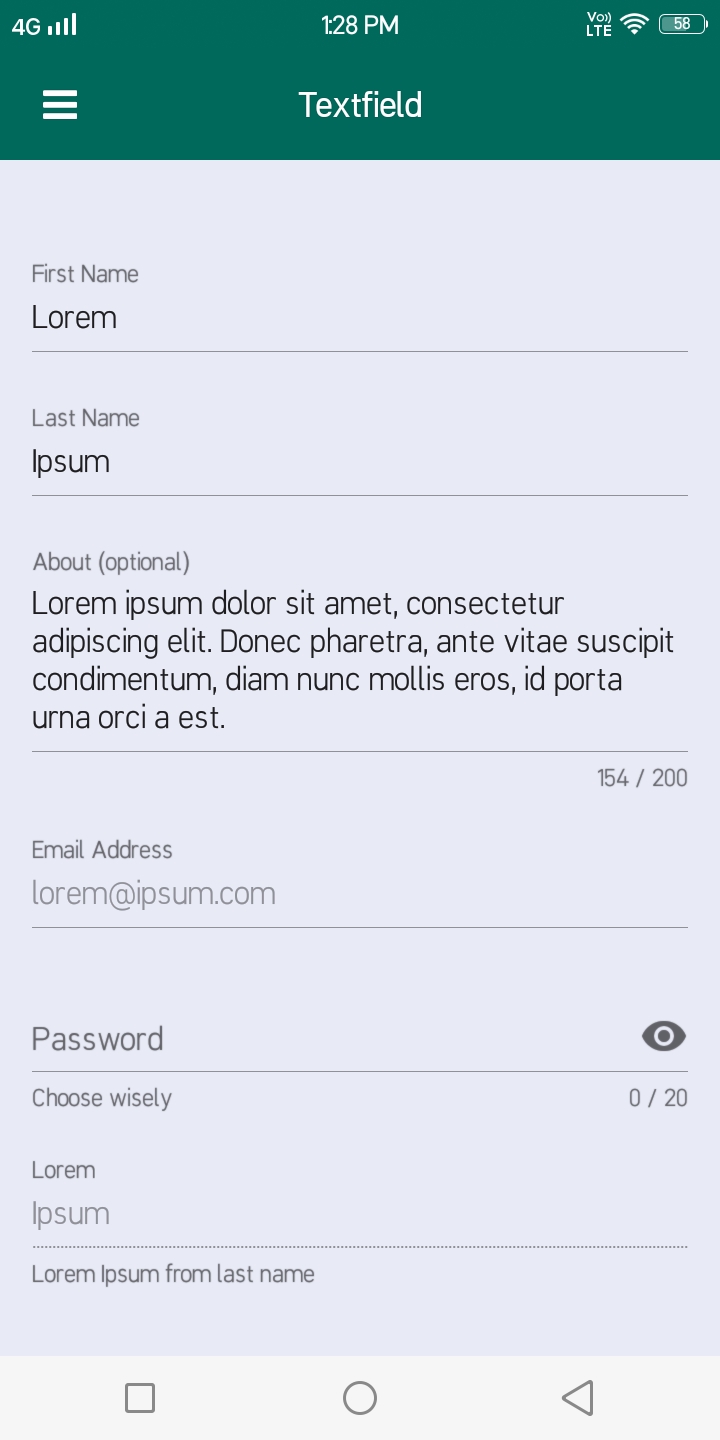
Task: Open the hamburger drawer menu
Action: click(60, 105)
